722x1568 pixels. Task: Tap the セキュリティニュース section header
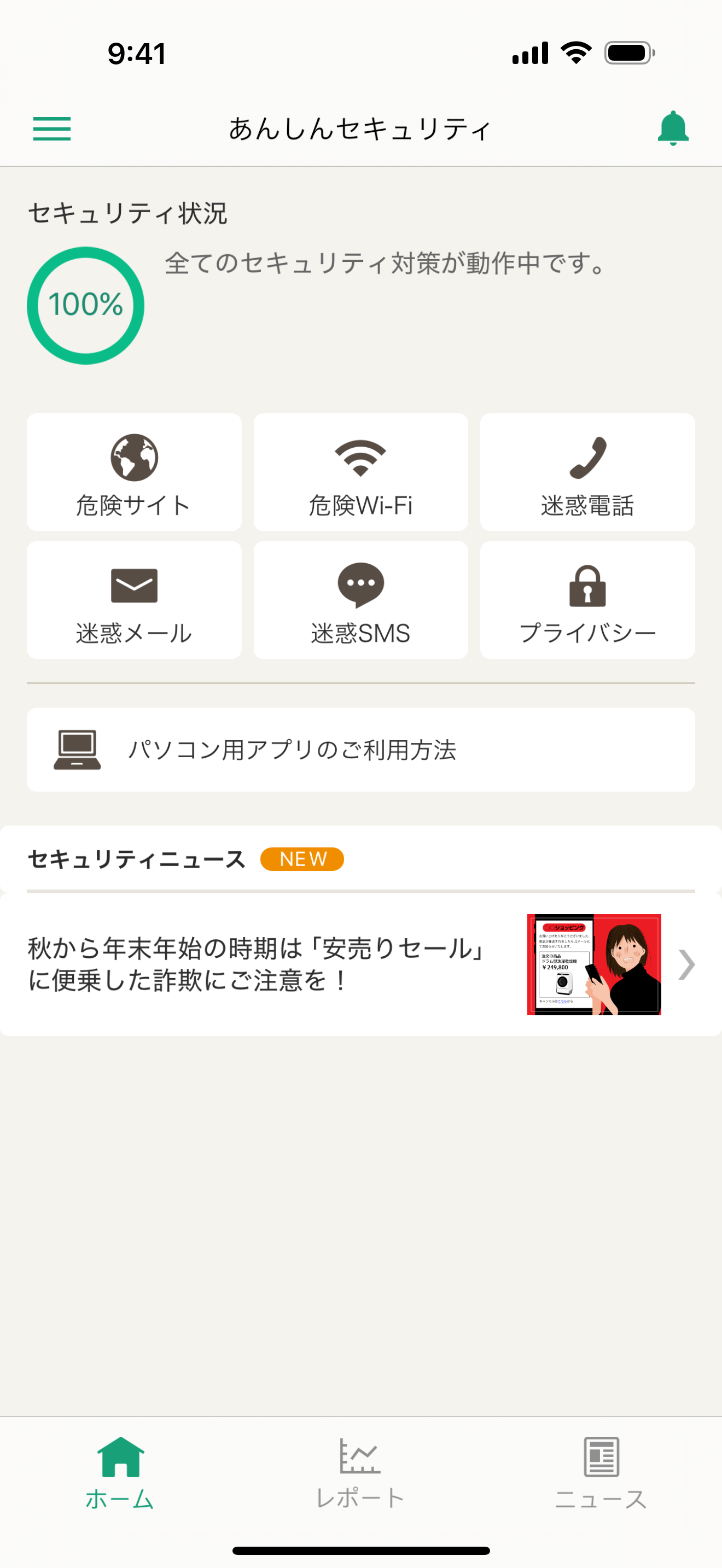tap(135, 859)
